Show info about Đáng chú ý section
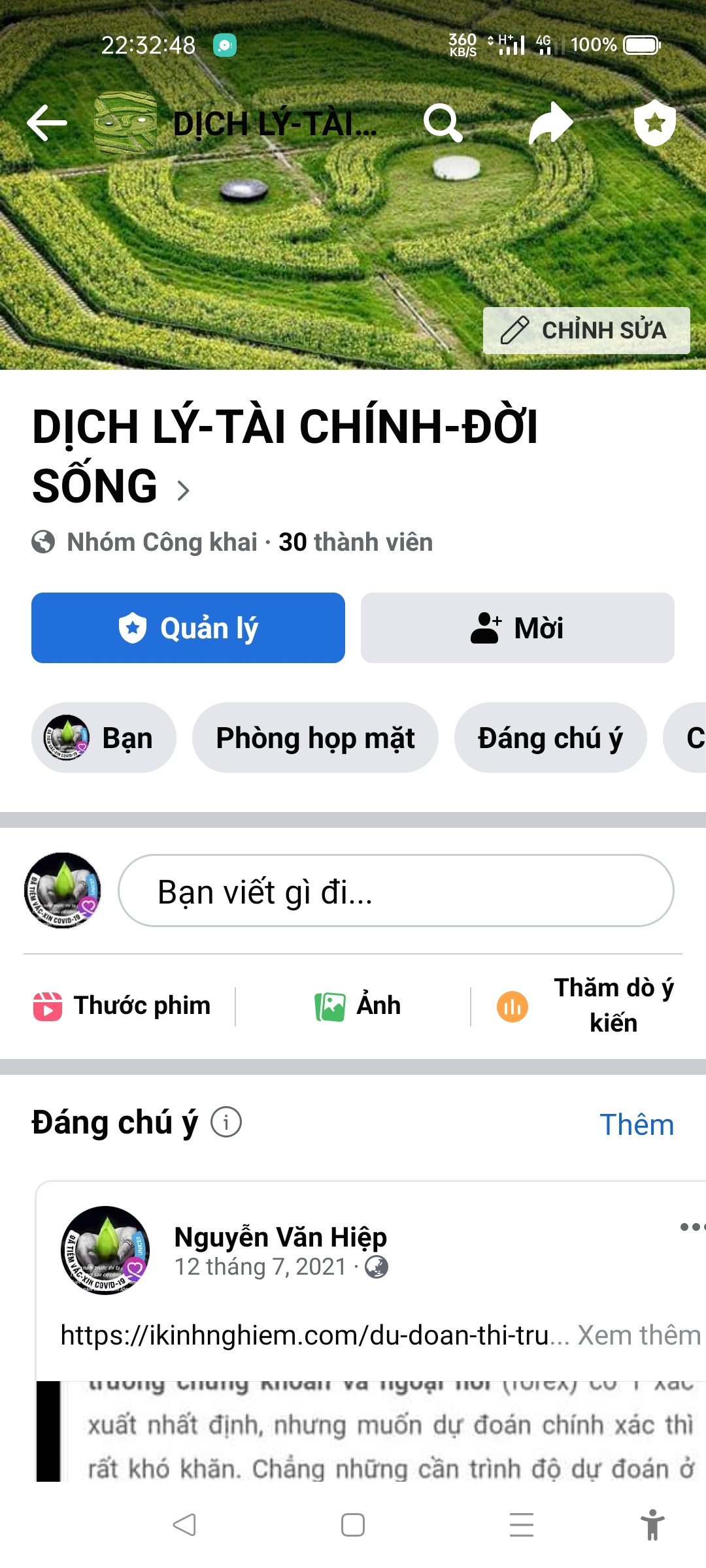The height and width of the screenshot is (1568, 706). 226,1122
